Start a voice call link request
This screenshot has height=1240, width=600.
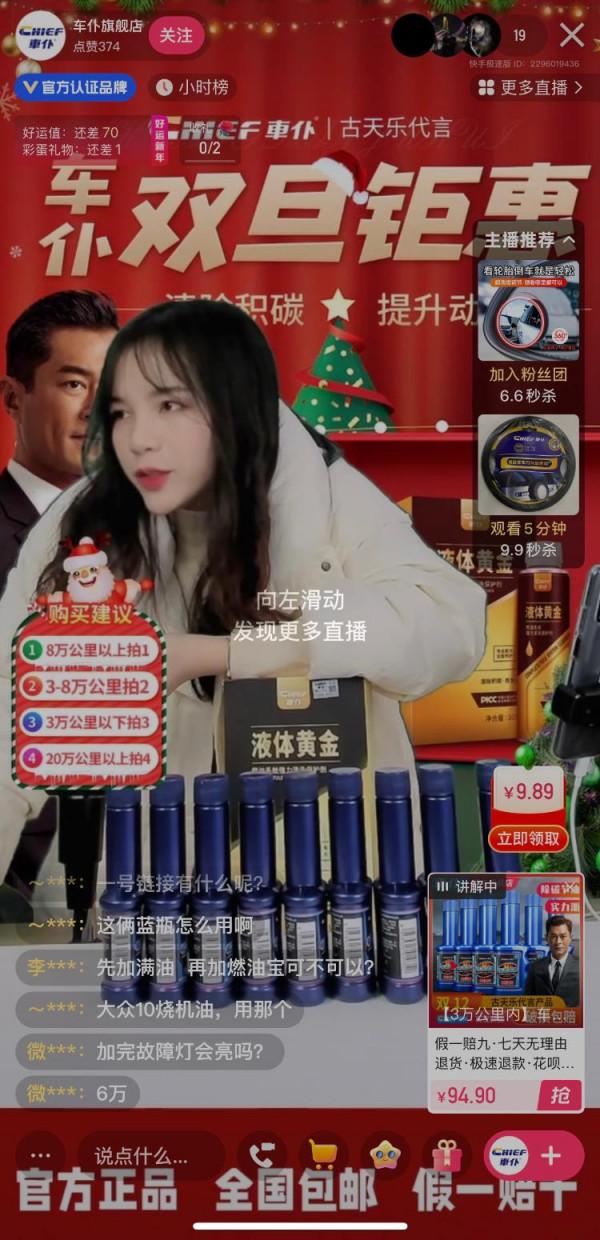[261, 1156]
